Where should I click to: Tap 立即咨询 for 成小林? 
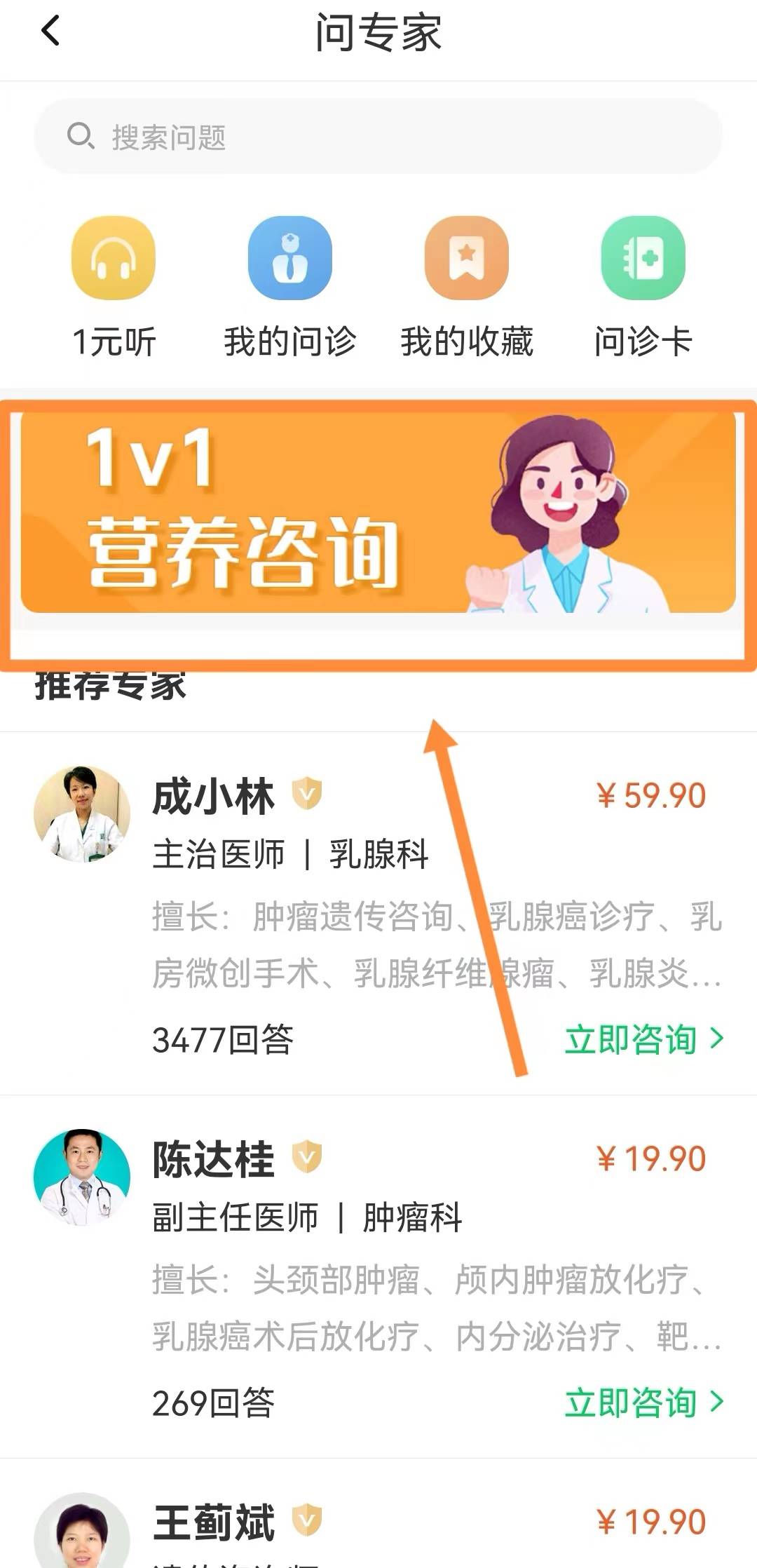pyautogui.click(x=643, y=1039)
